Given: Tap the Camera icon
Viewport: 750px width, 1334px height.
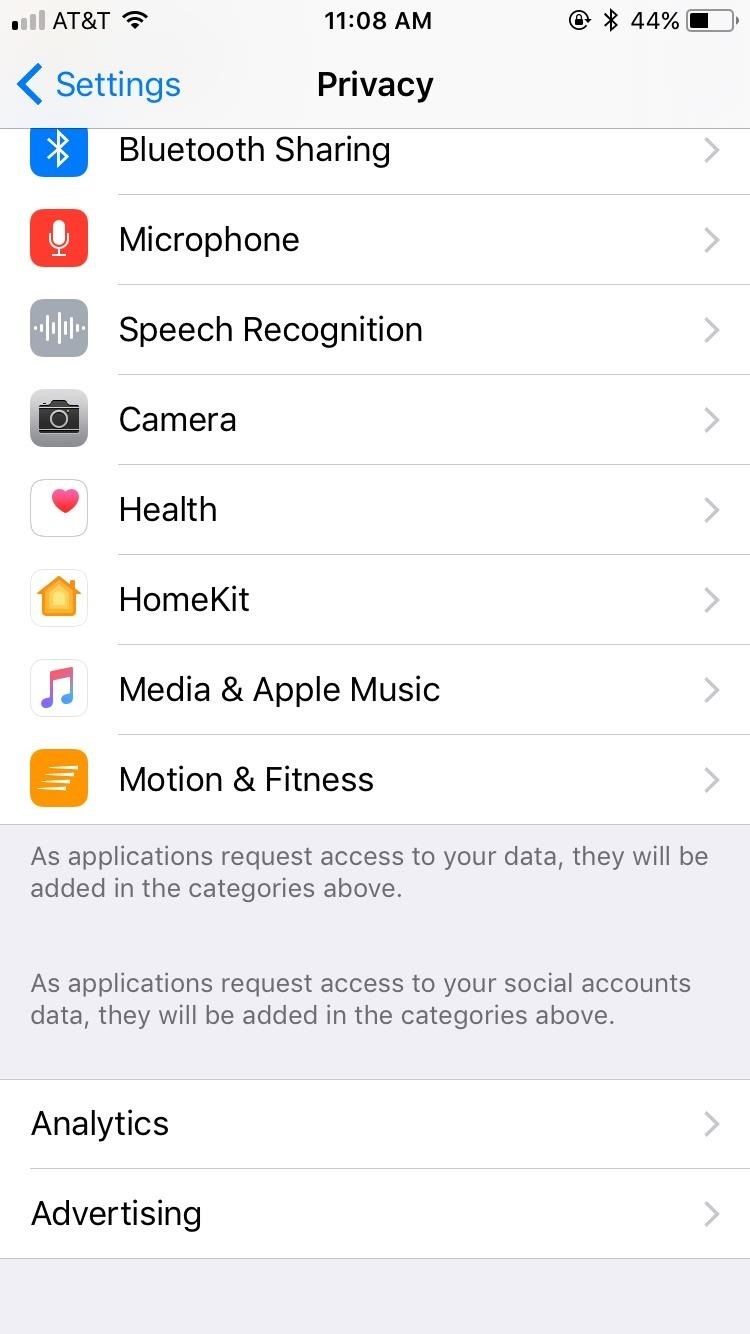Looking at the screenshot, I should coord(57,418).
